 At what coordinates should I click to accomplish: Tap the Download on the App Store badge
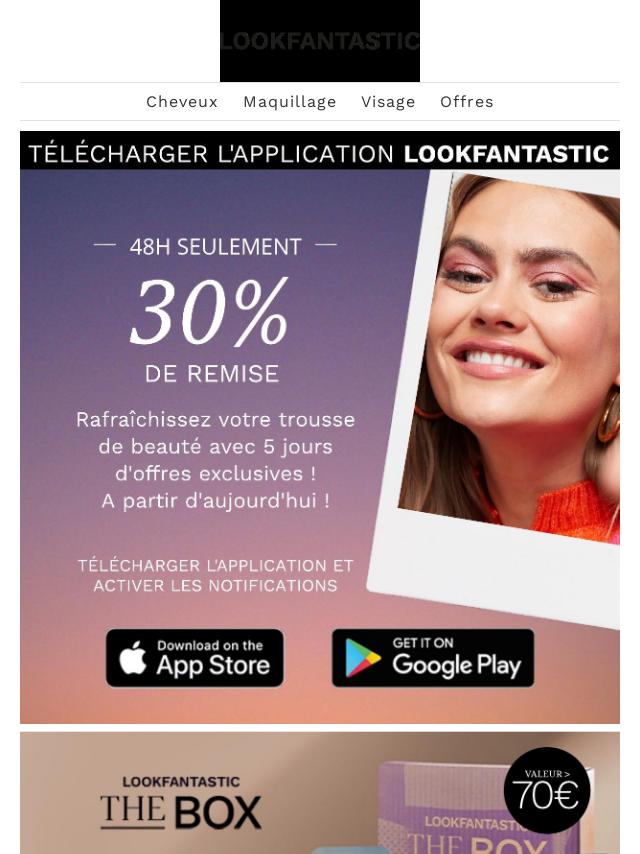point(195,658)
